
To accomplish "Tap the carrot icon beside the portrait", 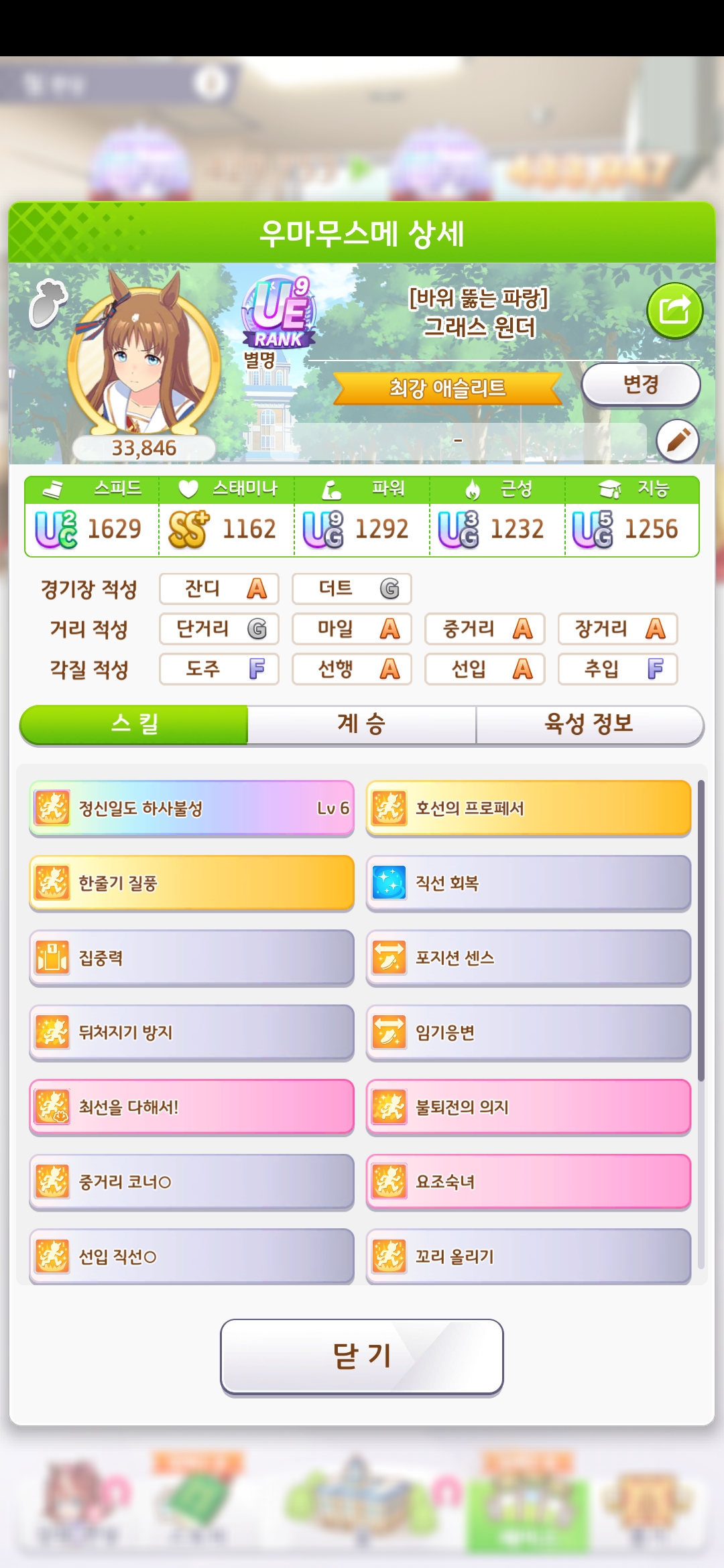I will point(47,303).
